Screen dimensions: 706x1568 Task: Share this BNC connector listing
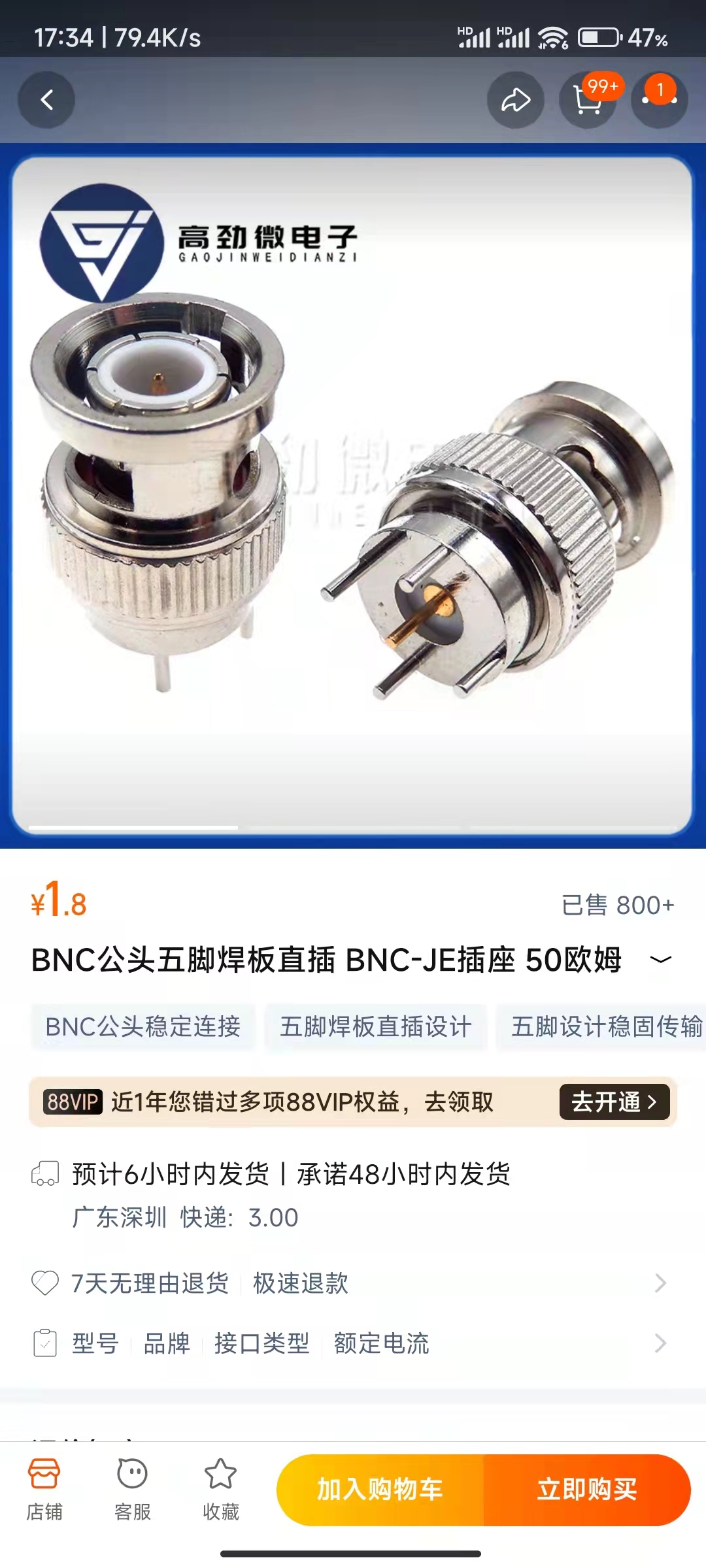coord(515,100)
